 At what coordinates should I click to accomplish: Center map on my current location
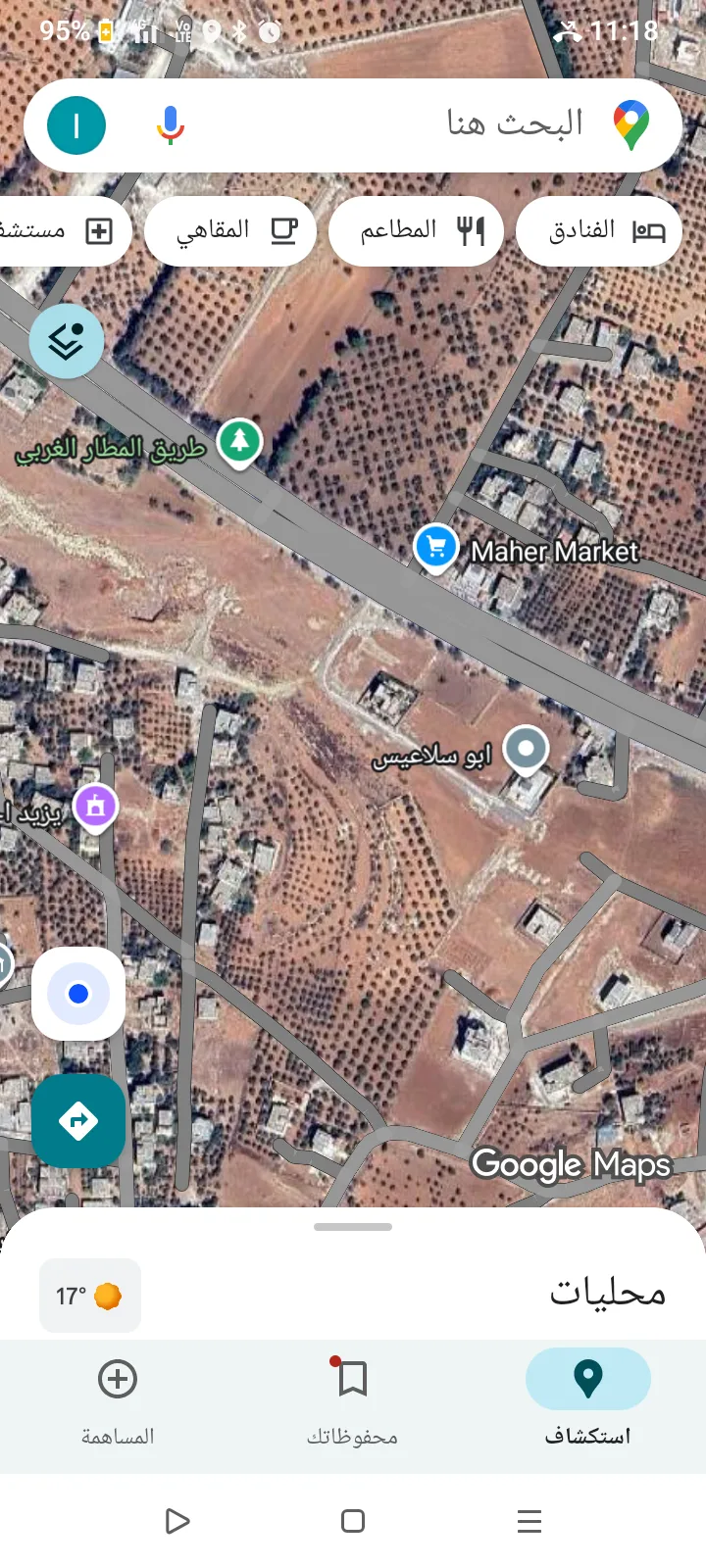78,994
